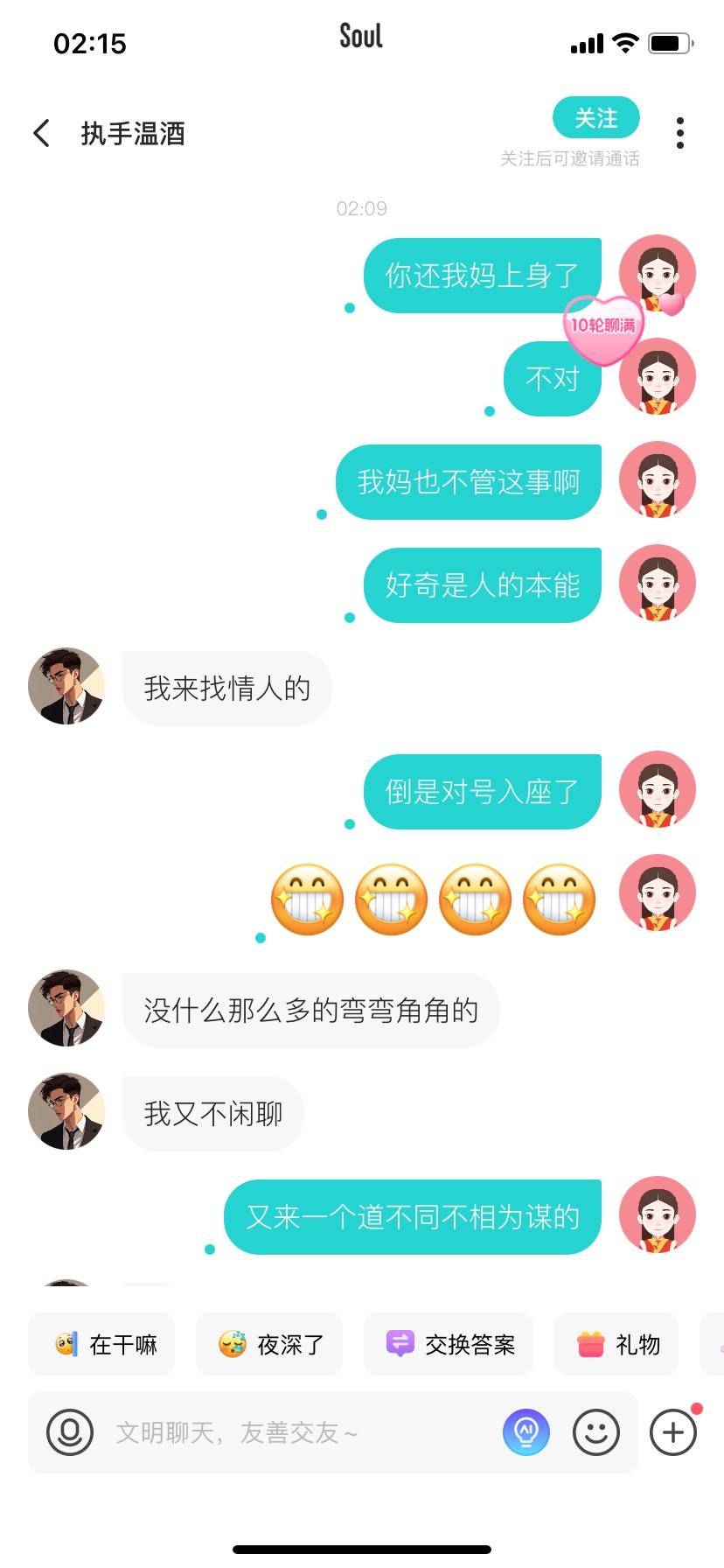This screenshot has width=724, height=1568.
Task: Open the plus attachments menu
Action: coord(673,1432)
